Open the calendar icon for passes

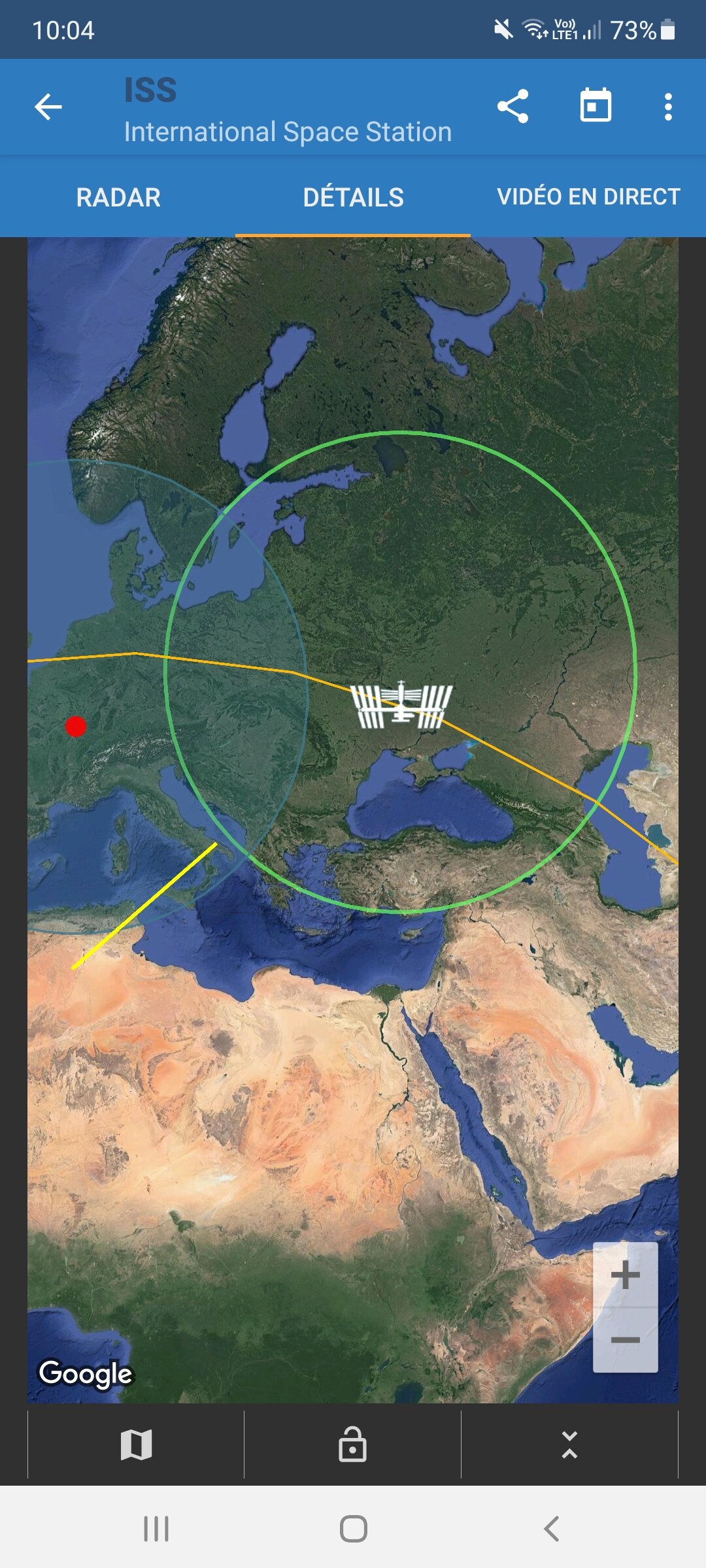[x=596, y=106]
